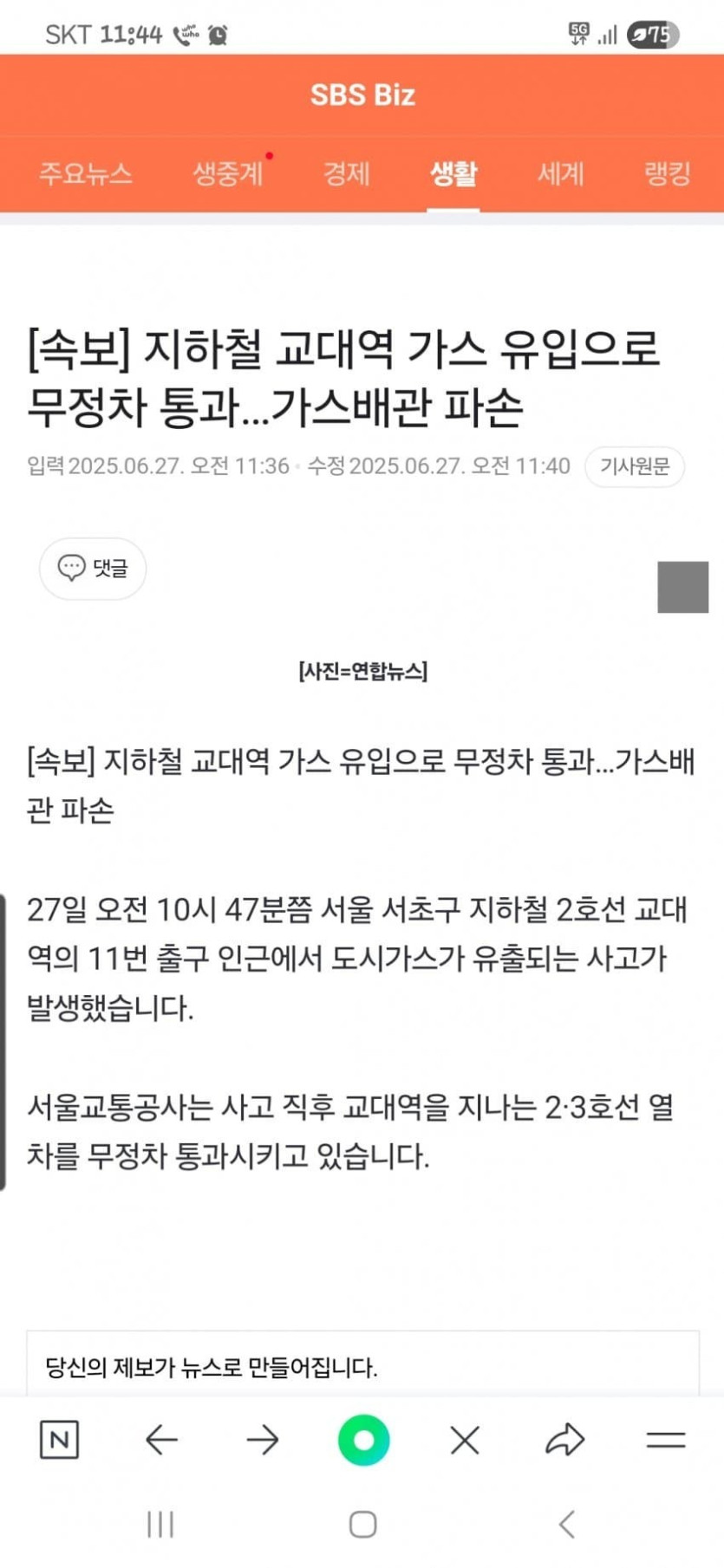Screen dimensions: 724x1568
Task: Go to Naver home with N icon
Action: (59, 1440)
